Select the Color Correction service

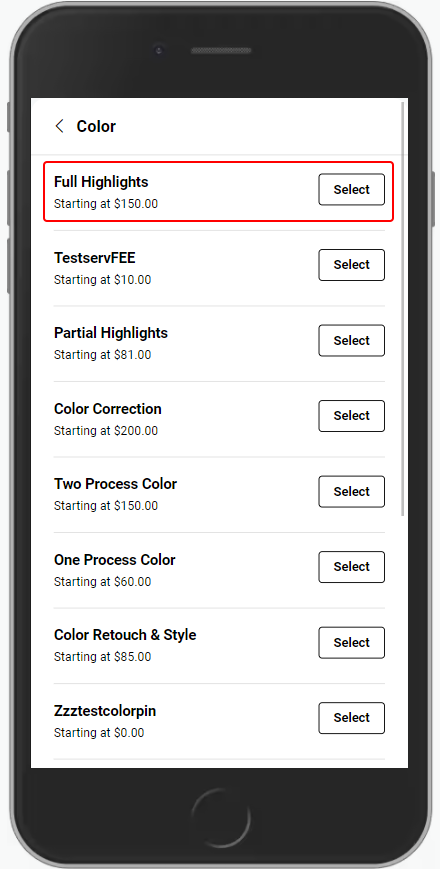tap(351, 416)
